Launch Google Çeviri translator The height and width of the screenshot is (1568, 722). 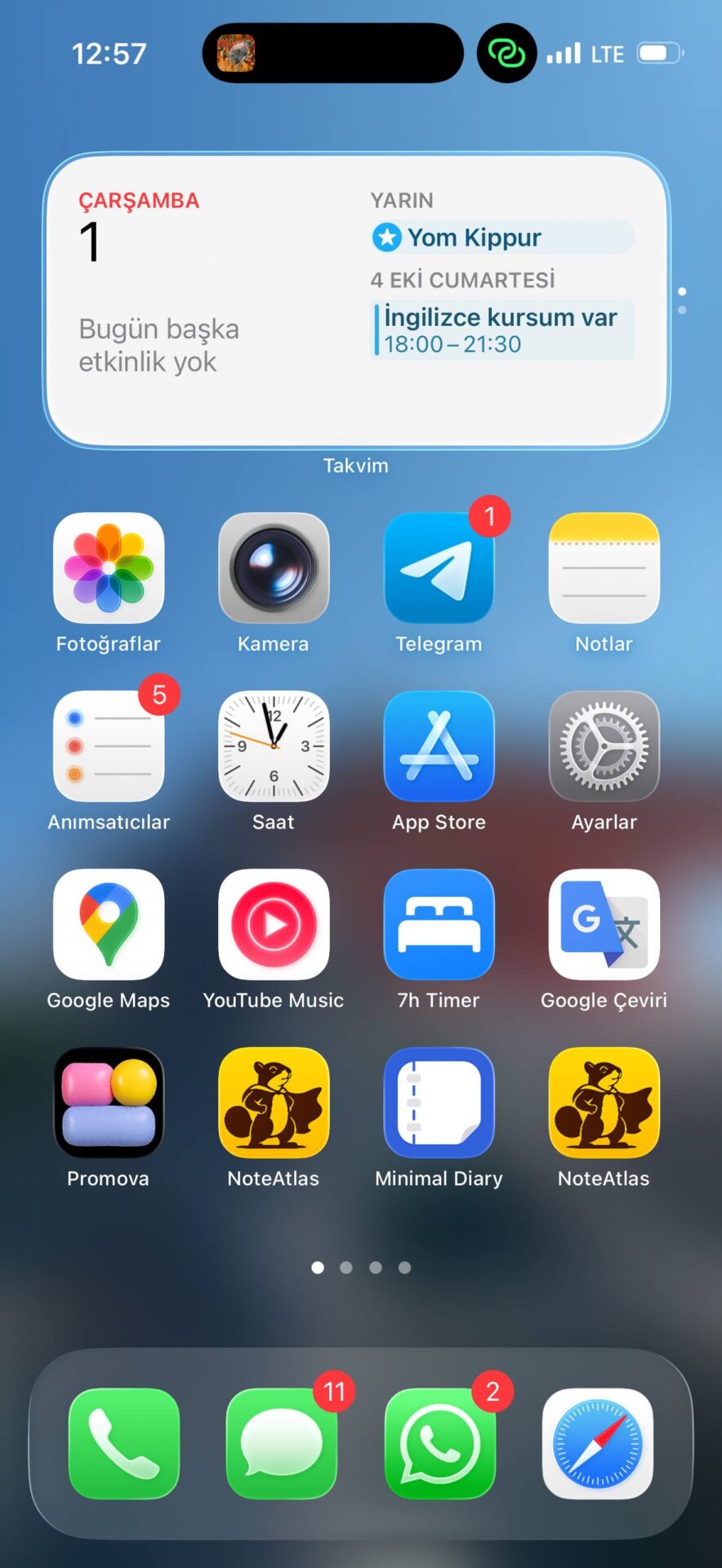[604, 924]
